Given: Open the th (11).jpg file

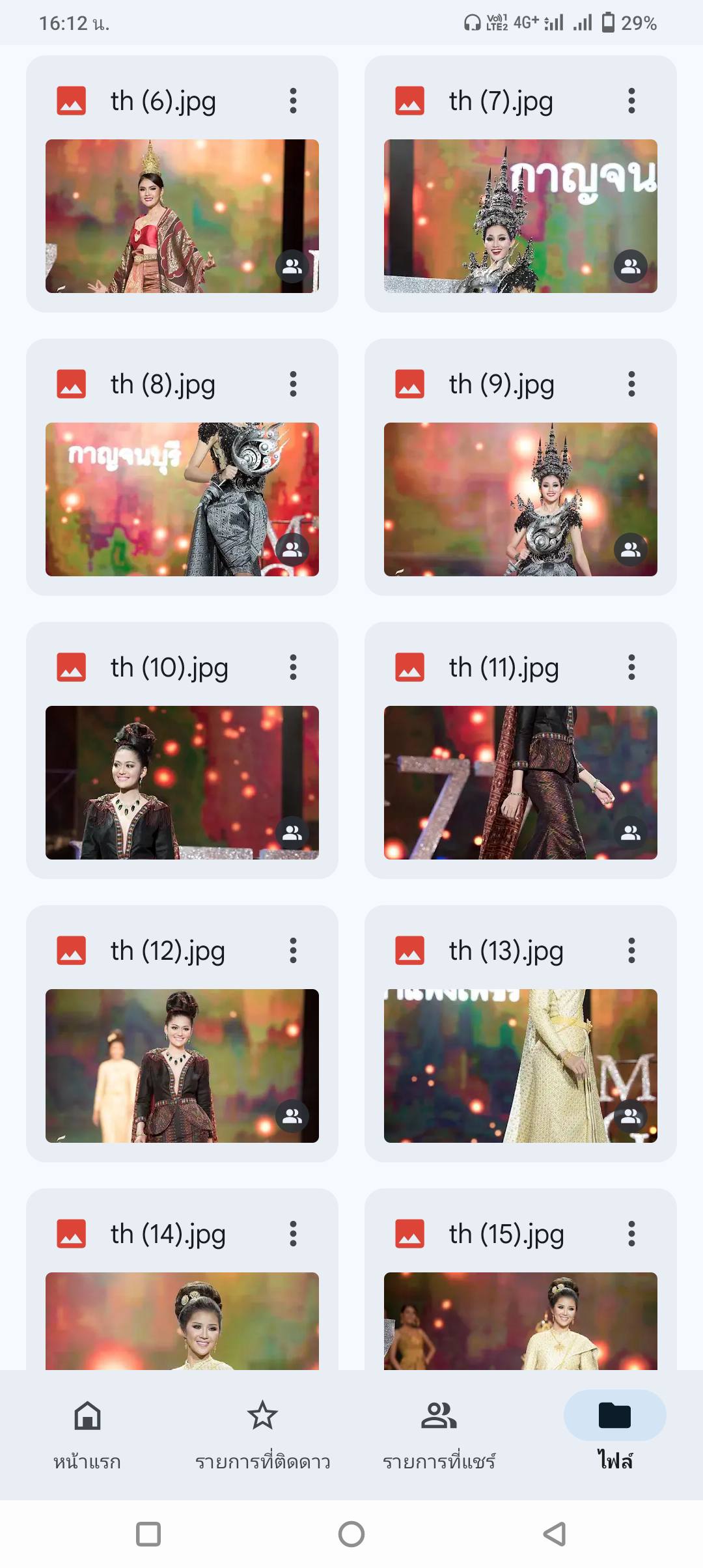Looking at the screenshot, I should coord(520,782).
